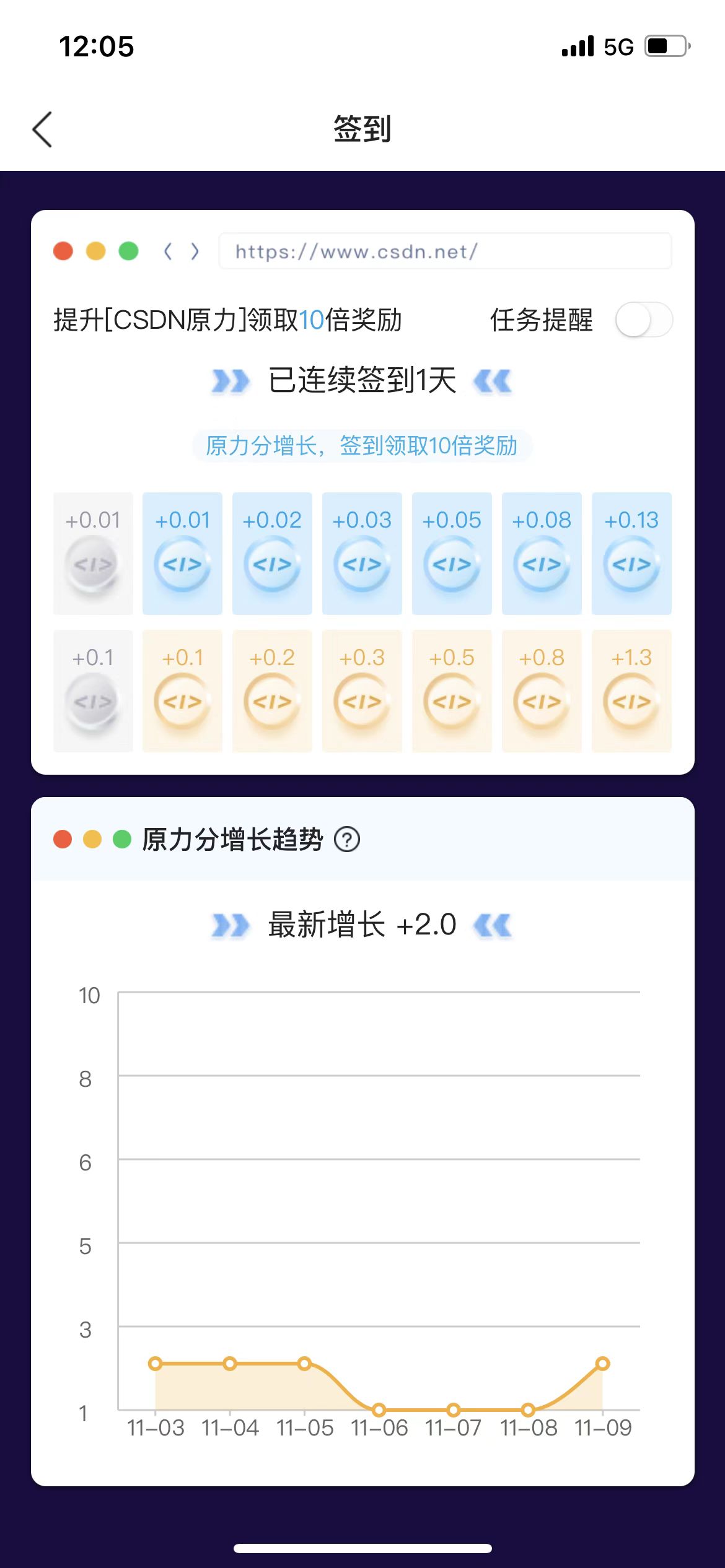Viewport: 725px width, 1568px height.
Task: Tap the 11-09 data point on chart
Action: tap(603, 1363)
